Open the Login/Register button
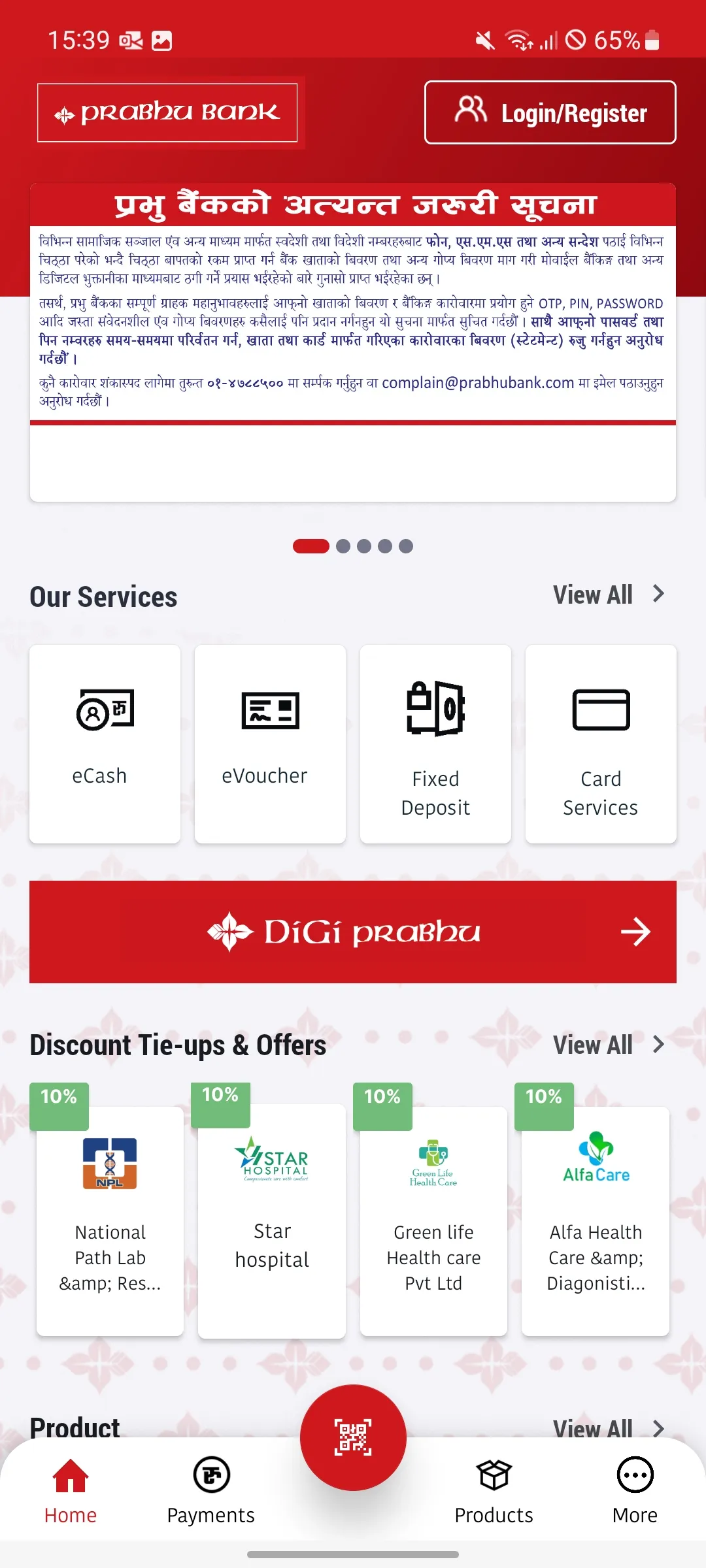 click(550, 112)
